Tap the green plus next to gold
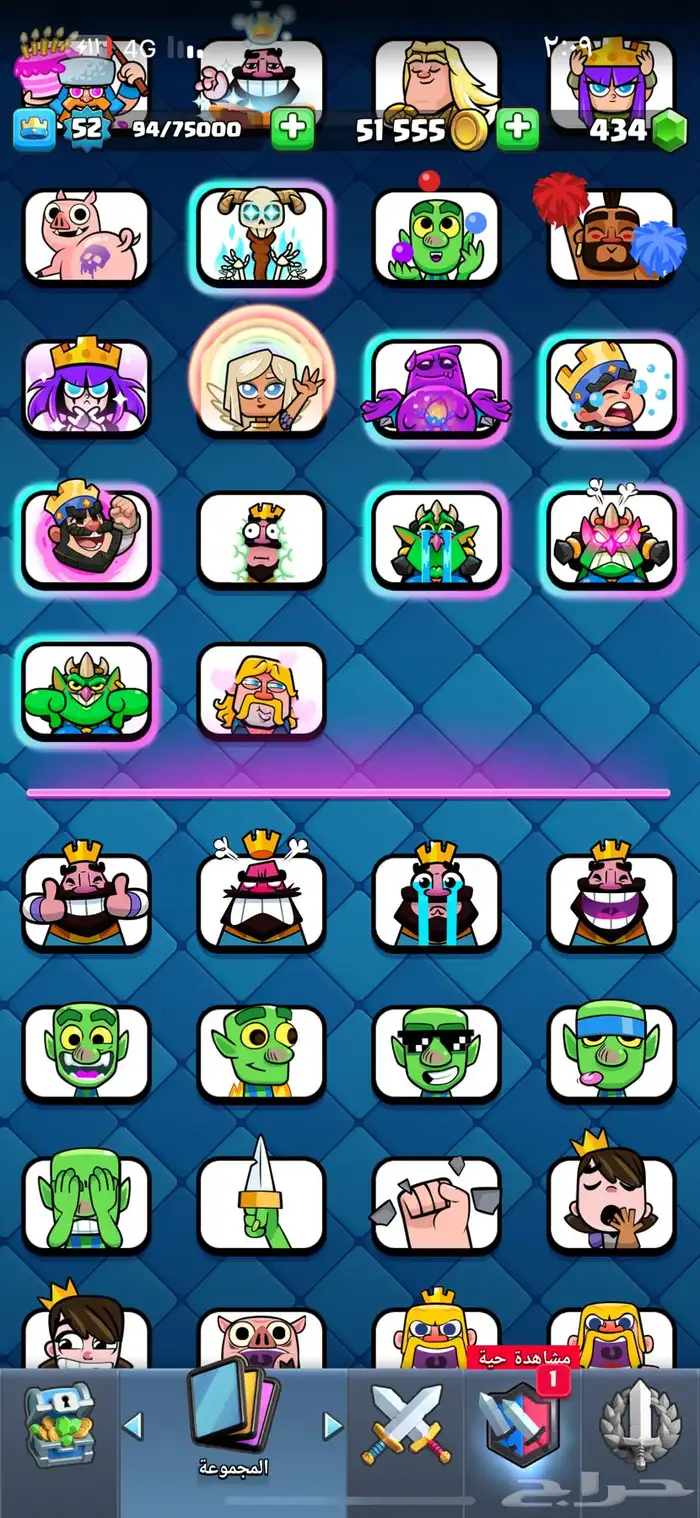The height and width of the screenshot is (1518, 700). click(517, 129)
